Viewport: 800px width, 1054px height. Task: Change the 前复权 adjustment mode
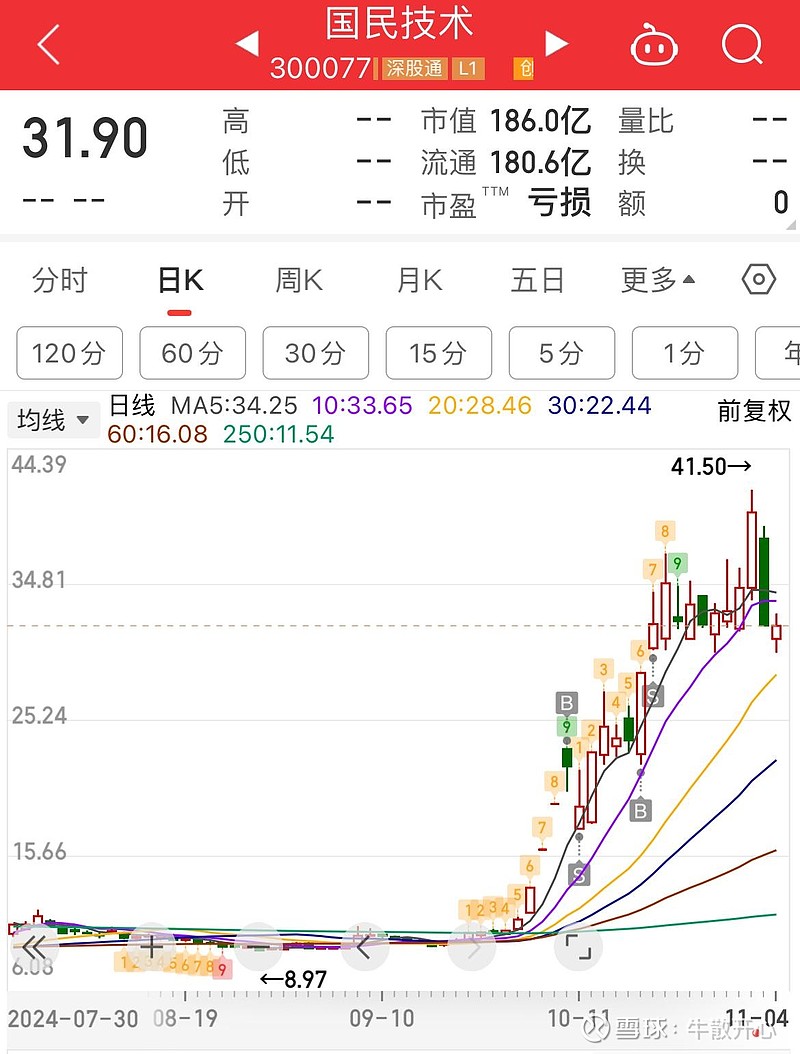tap(754, 410)
